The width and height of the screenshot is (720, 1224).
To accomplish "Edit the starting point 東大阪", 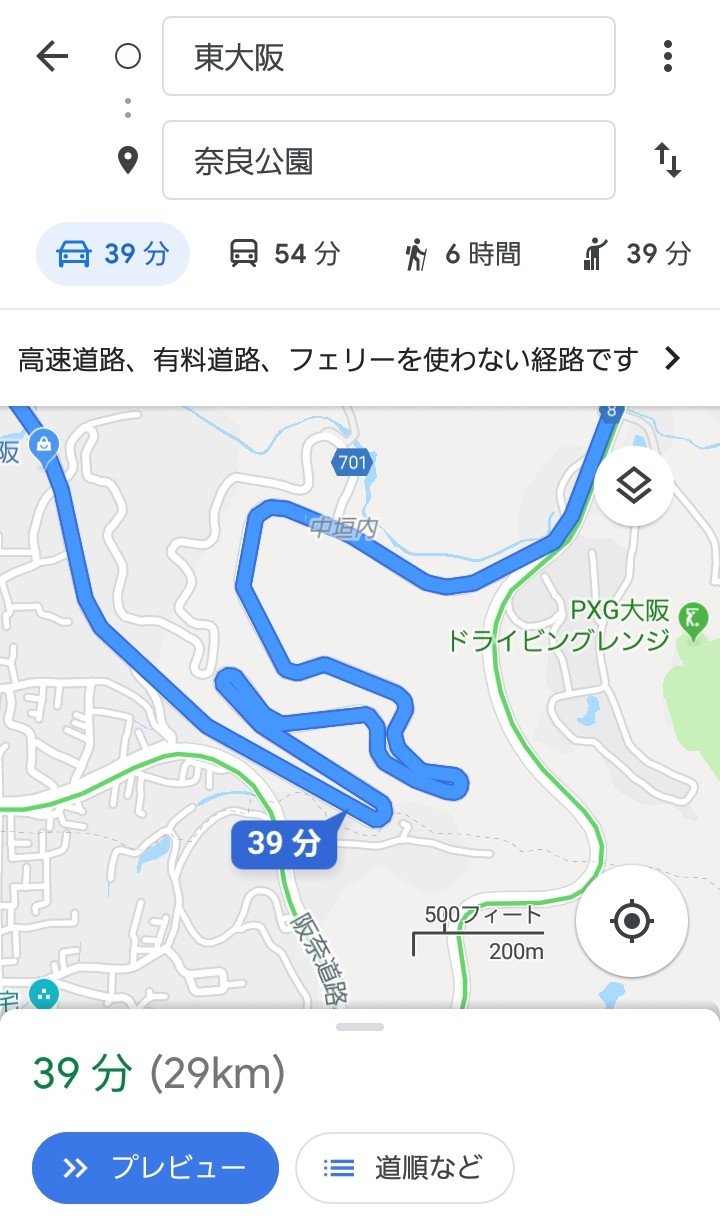I will click(388, 57).
